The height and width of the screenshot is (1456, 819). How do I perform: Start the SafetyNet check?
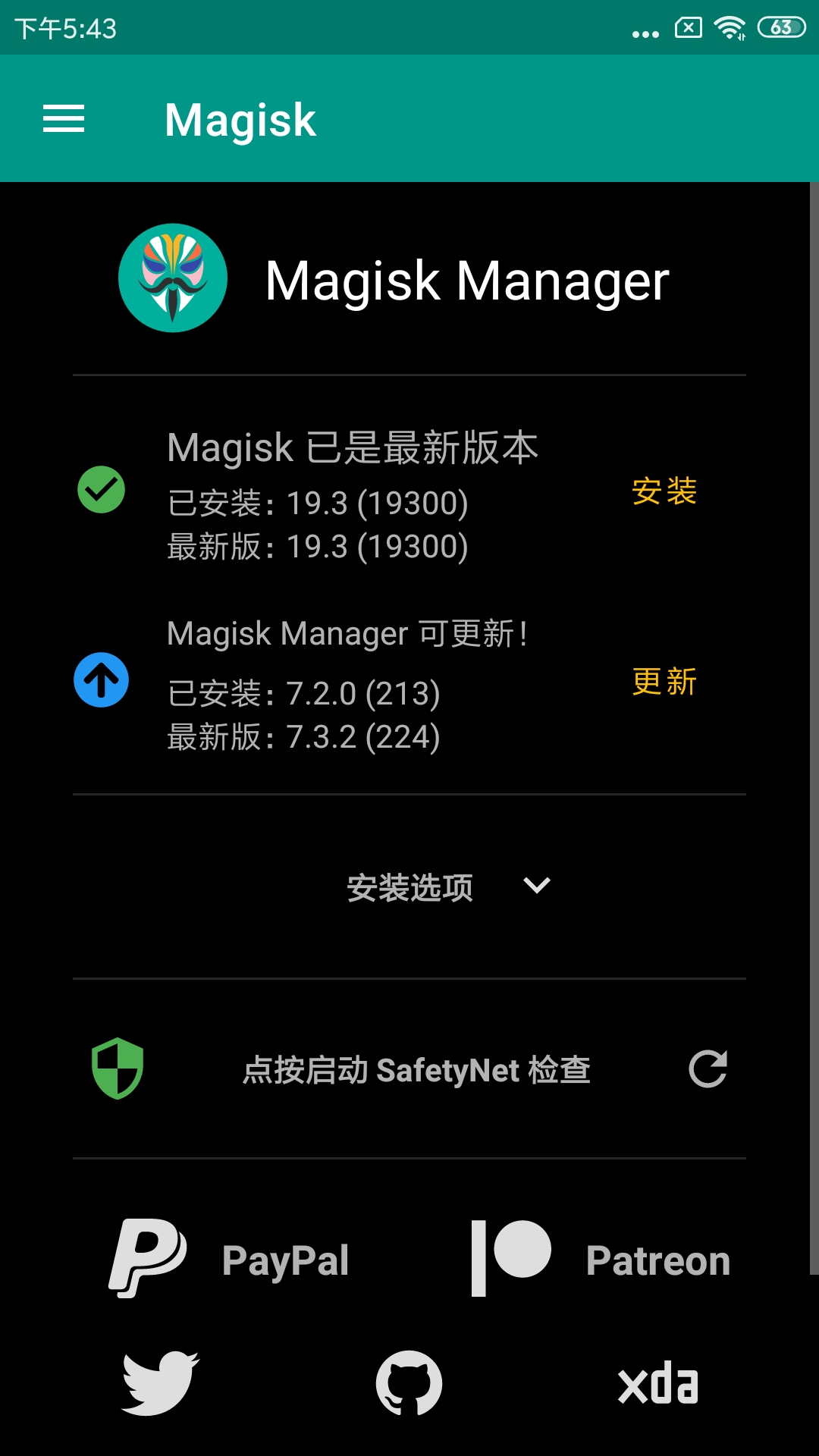tap(416, 1070)
